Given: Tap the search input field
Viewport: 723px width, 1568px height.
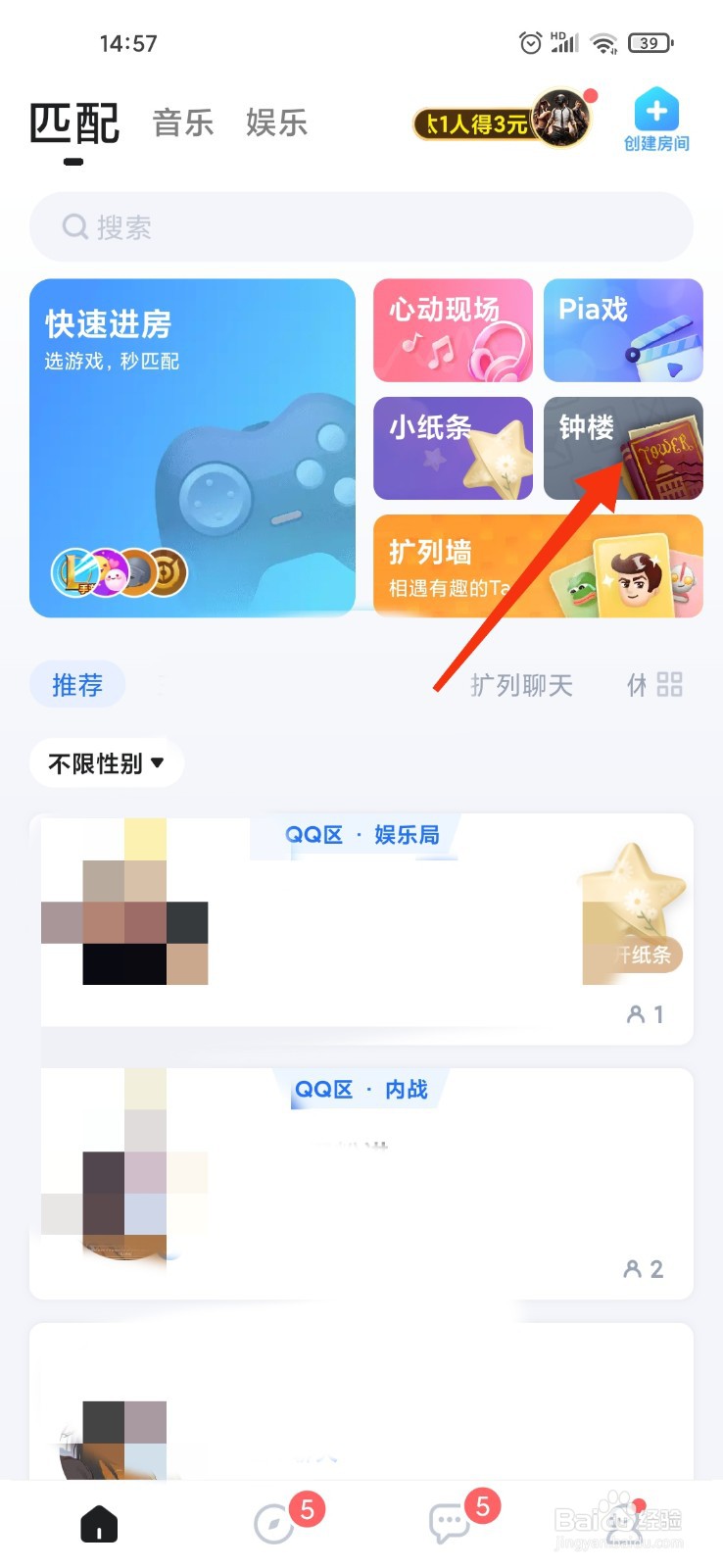Looking at the screenshot, I should pos(361,226).
